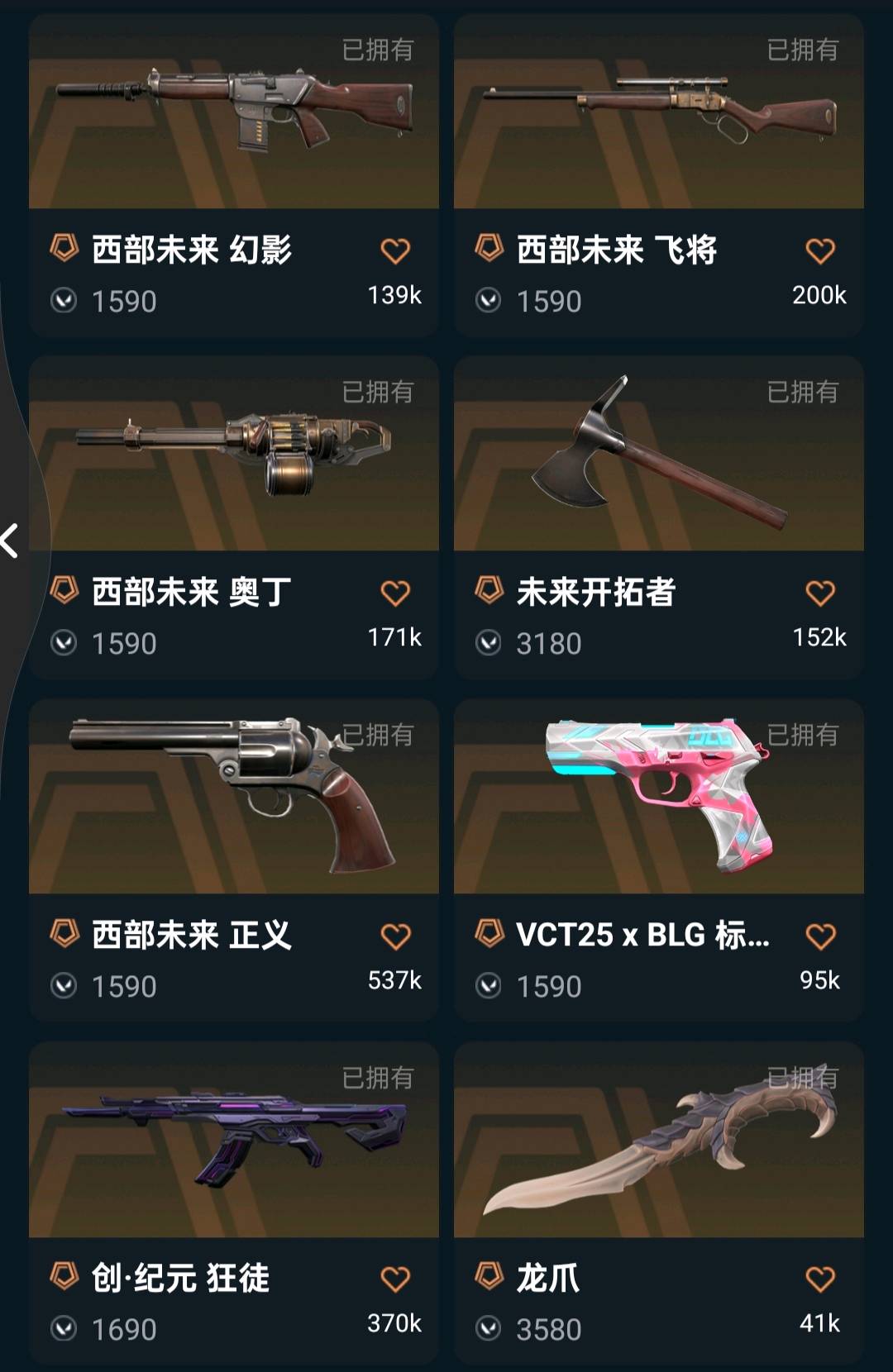893x1372 pixels.
Task: Like the 西部未来 正义 skin
Action: (395, 936)
